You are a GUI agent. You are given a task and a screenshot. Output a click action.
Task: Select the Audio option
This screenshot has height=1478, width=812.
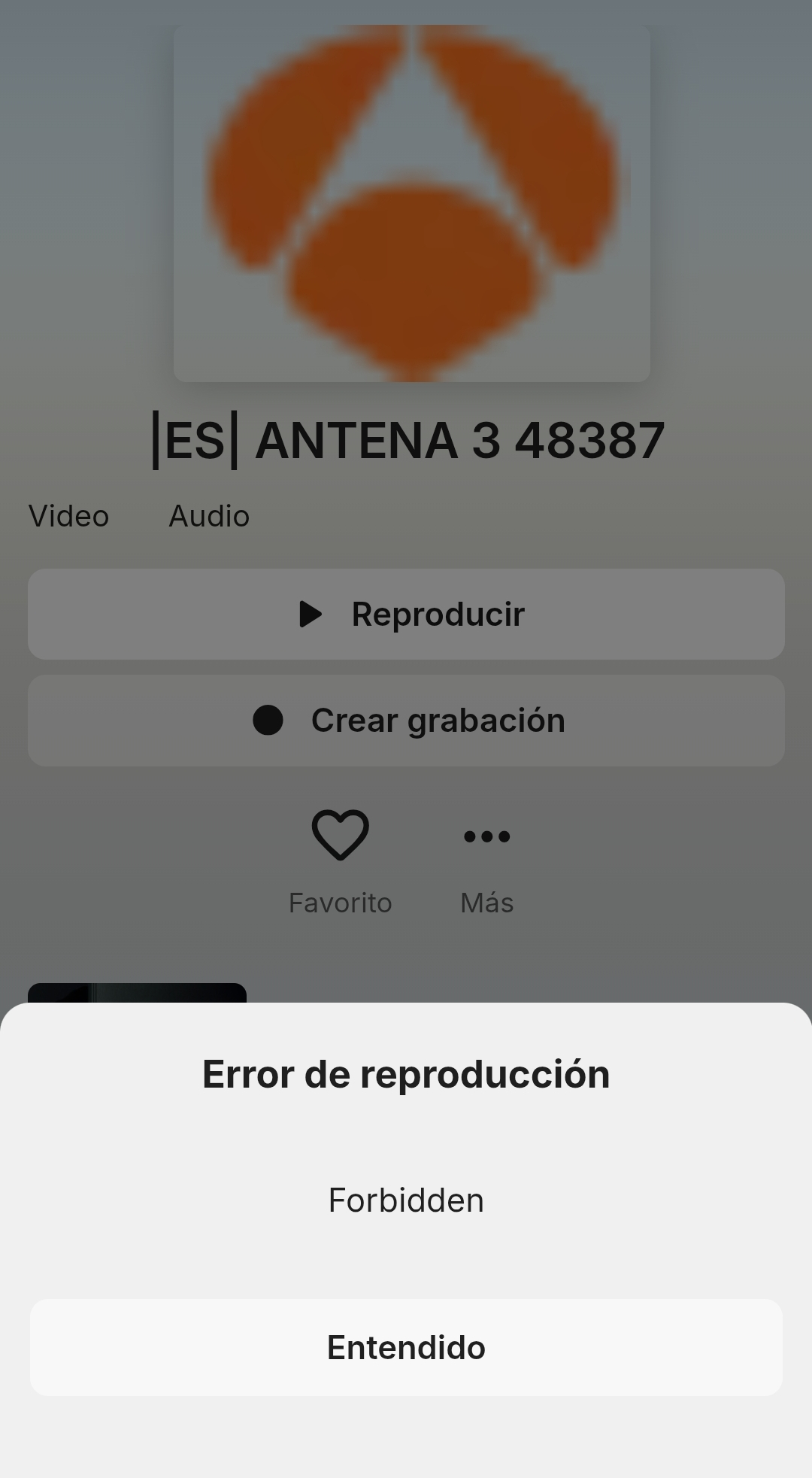coord(209,516)
